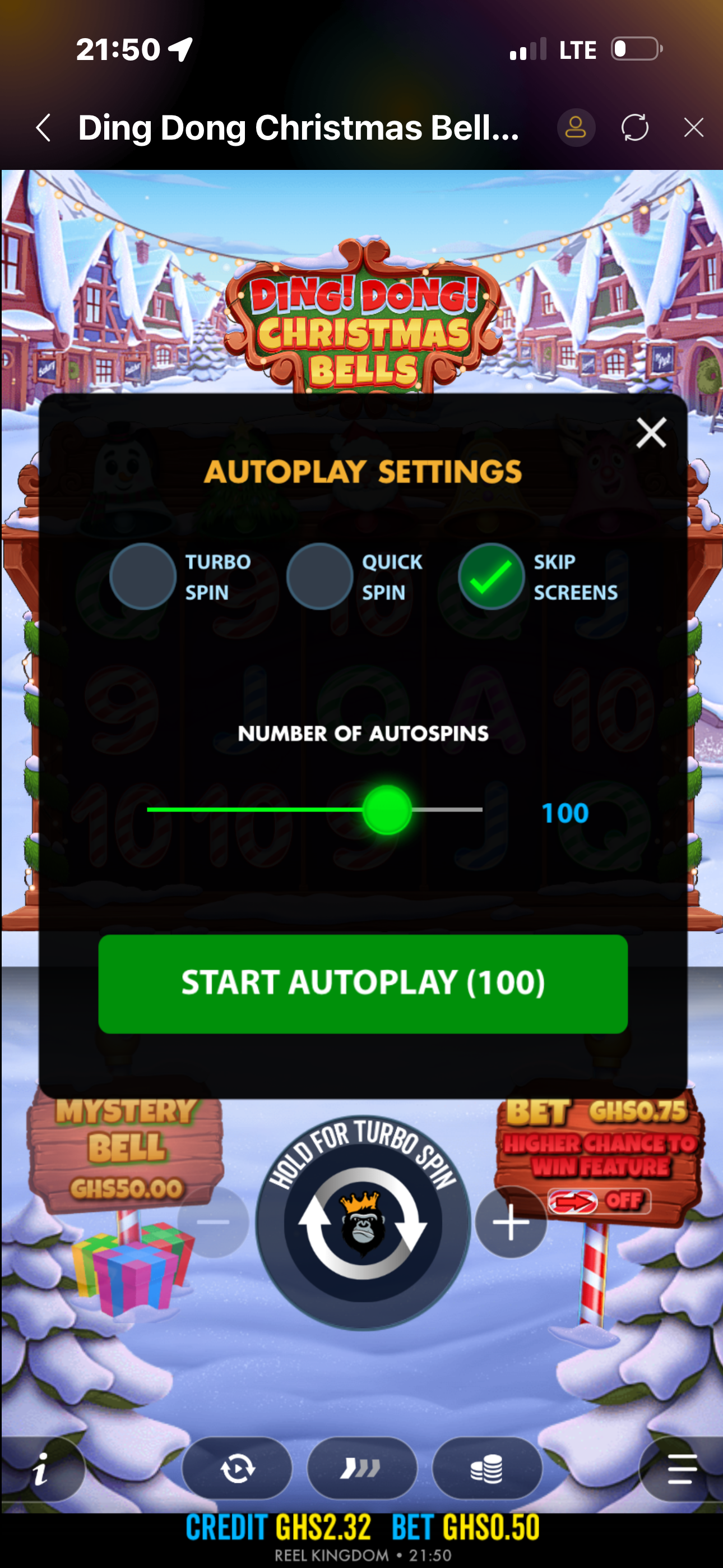Image resolution: width=723 pixels, height=1568 pixels.
Task: Open autoplay from the bottom toolbar
Action: pyautogui.click(x=237, y=1468)
